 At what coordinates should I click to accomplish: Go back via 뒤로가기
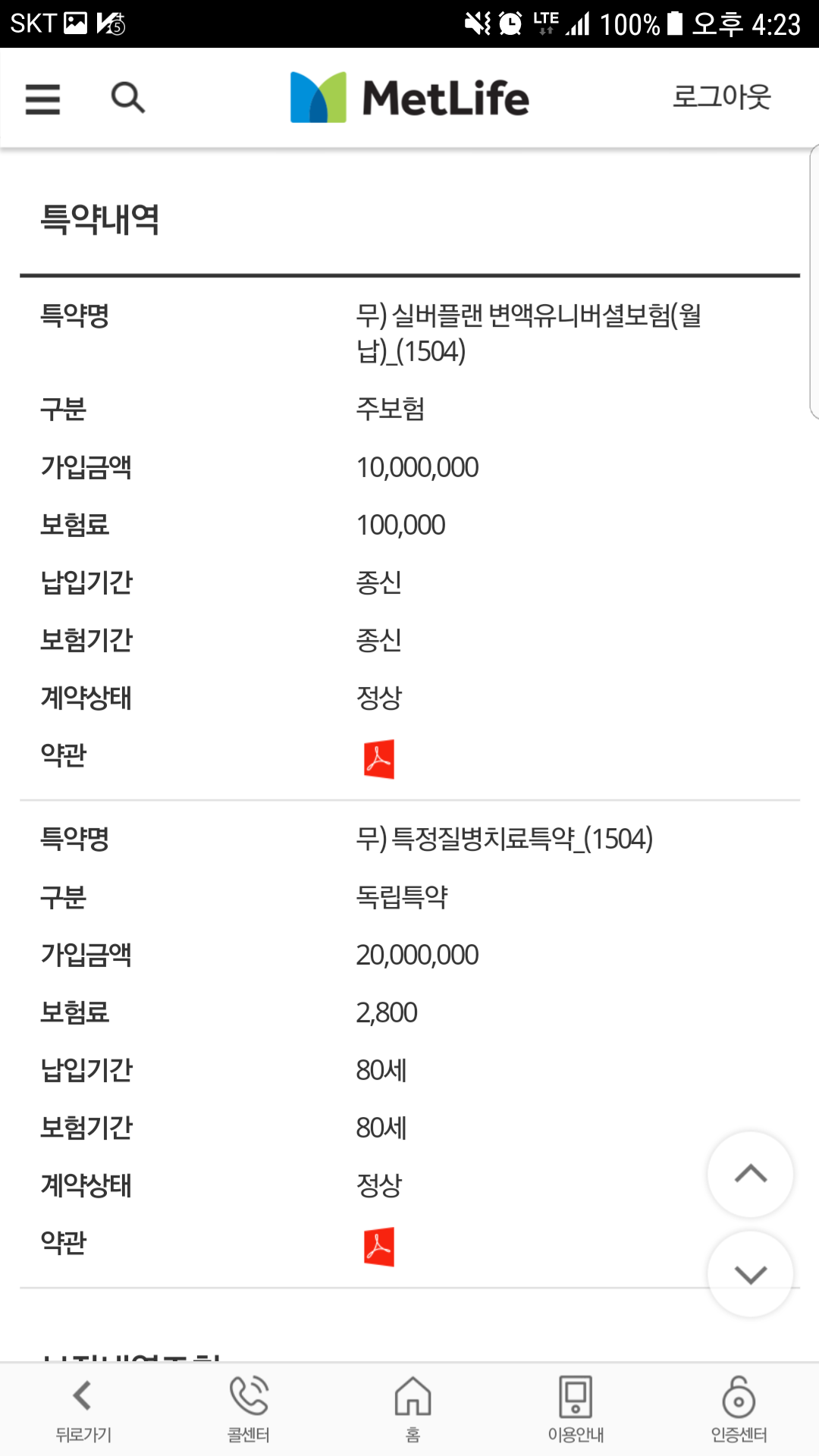click(x=83, y=1409)
